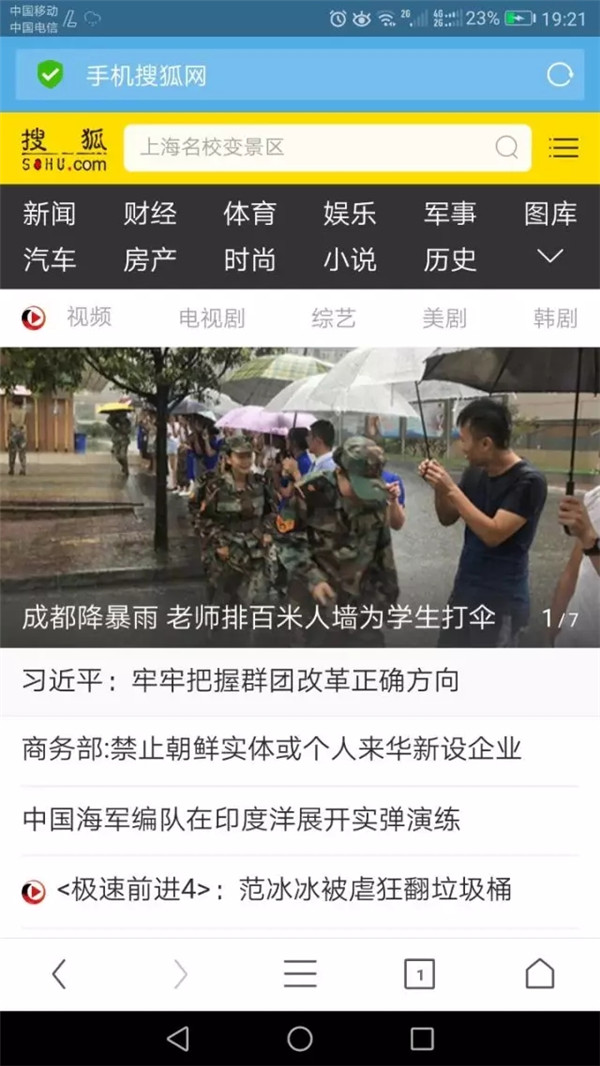
Task: Open the 综艺 video category
Action: (x=333, y=319)
